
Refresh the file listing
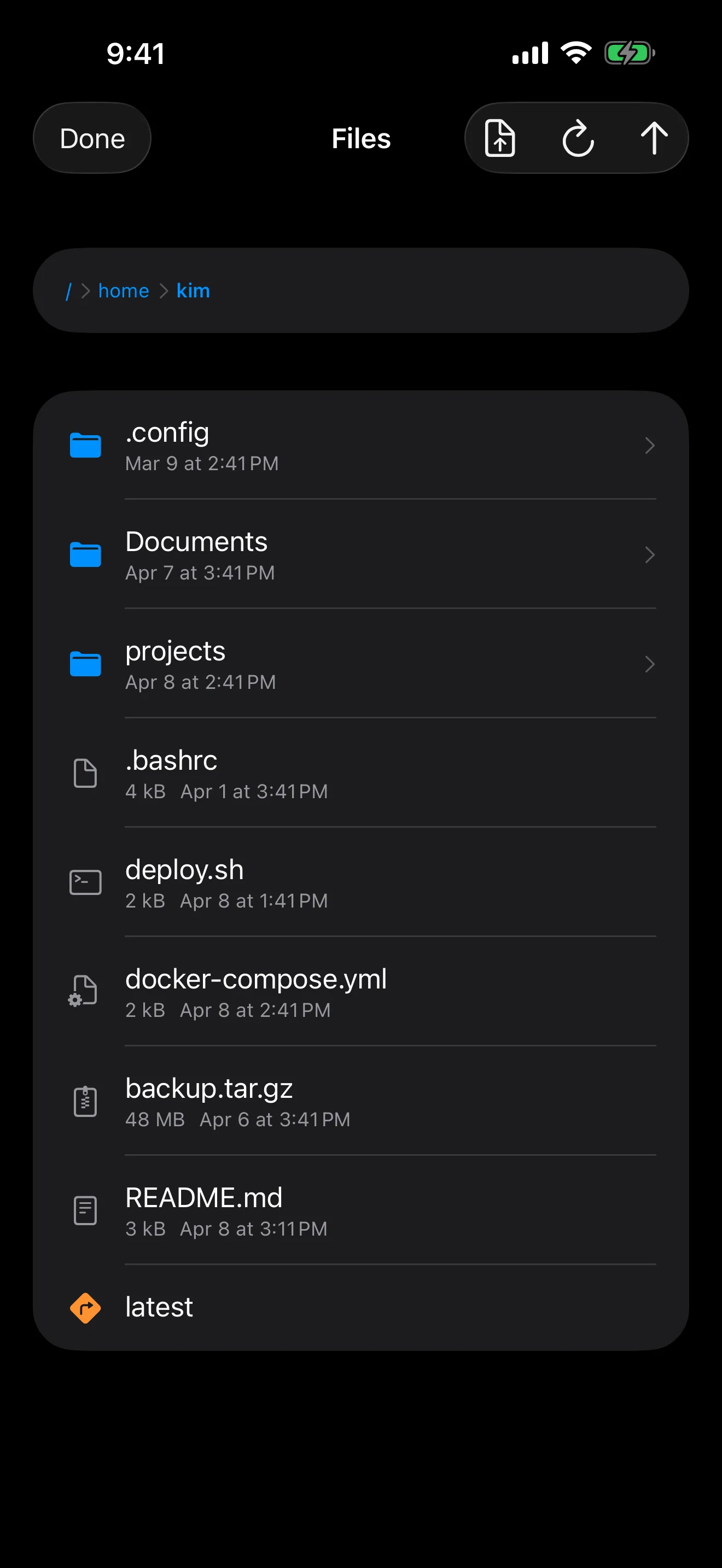[577, 138]
